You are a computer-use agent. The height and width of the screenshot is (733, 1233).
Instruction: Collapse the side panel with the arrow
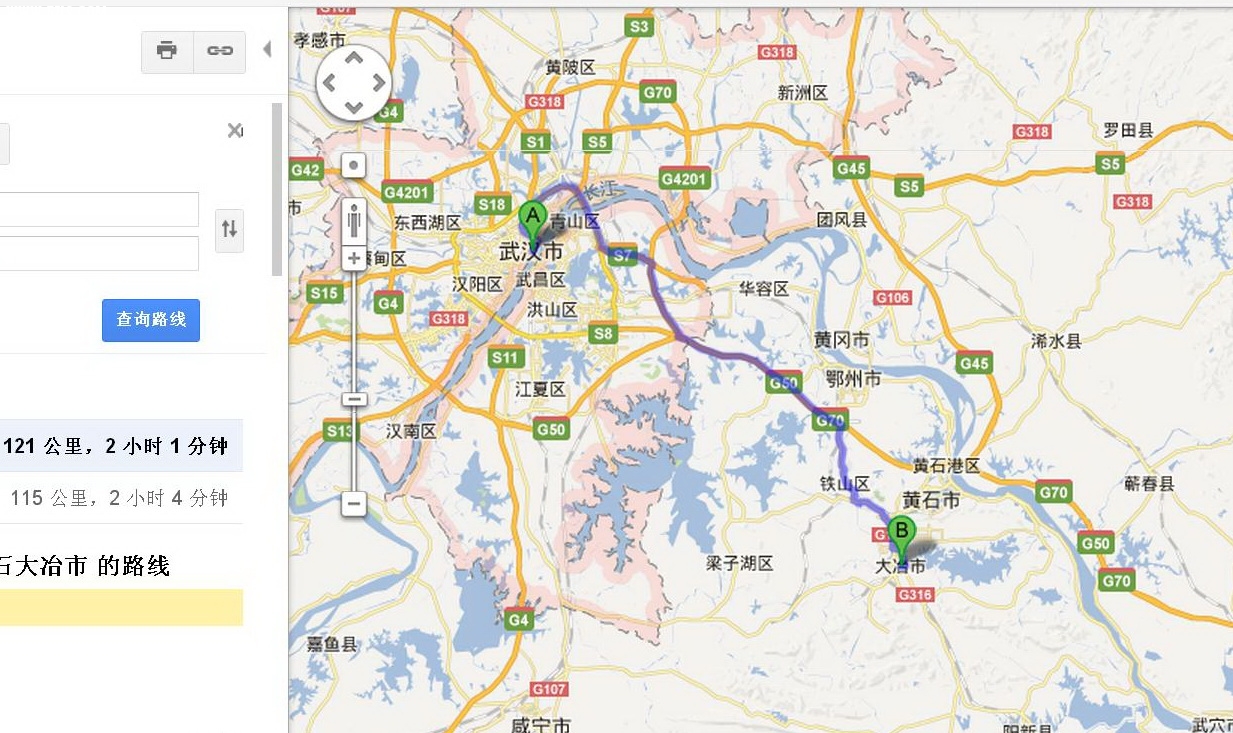[267, 49]
